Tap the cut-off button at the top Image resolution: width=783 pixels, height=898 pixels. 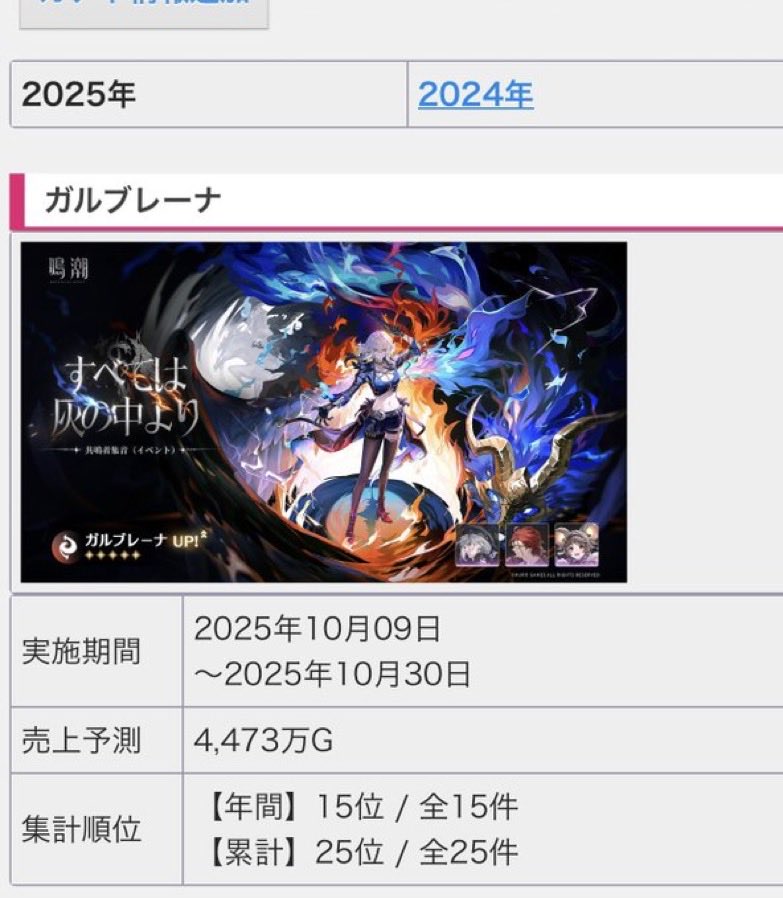click(144, 12)
